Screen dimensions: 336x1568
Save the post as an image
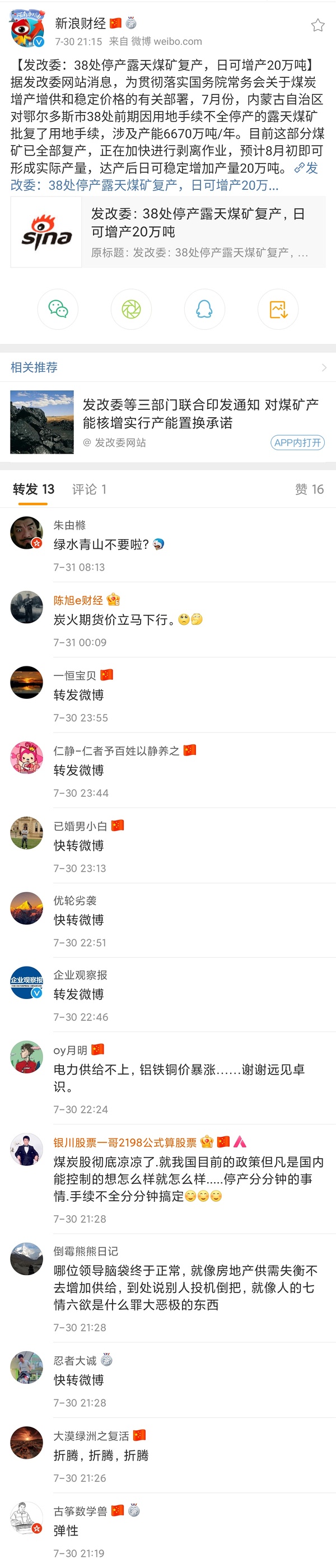click(x=278, y=309)
